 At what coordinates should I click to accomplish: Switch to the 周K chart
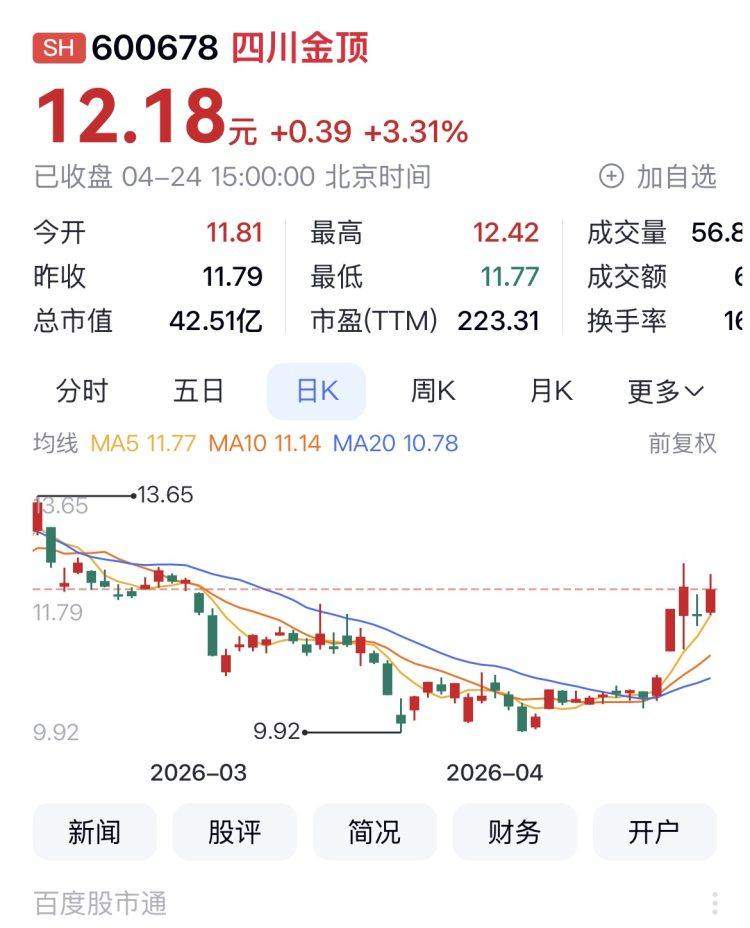pyautogui.click(x=433, y=391)
